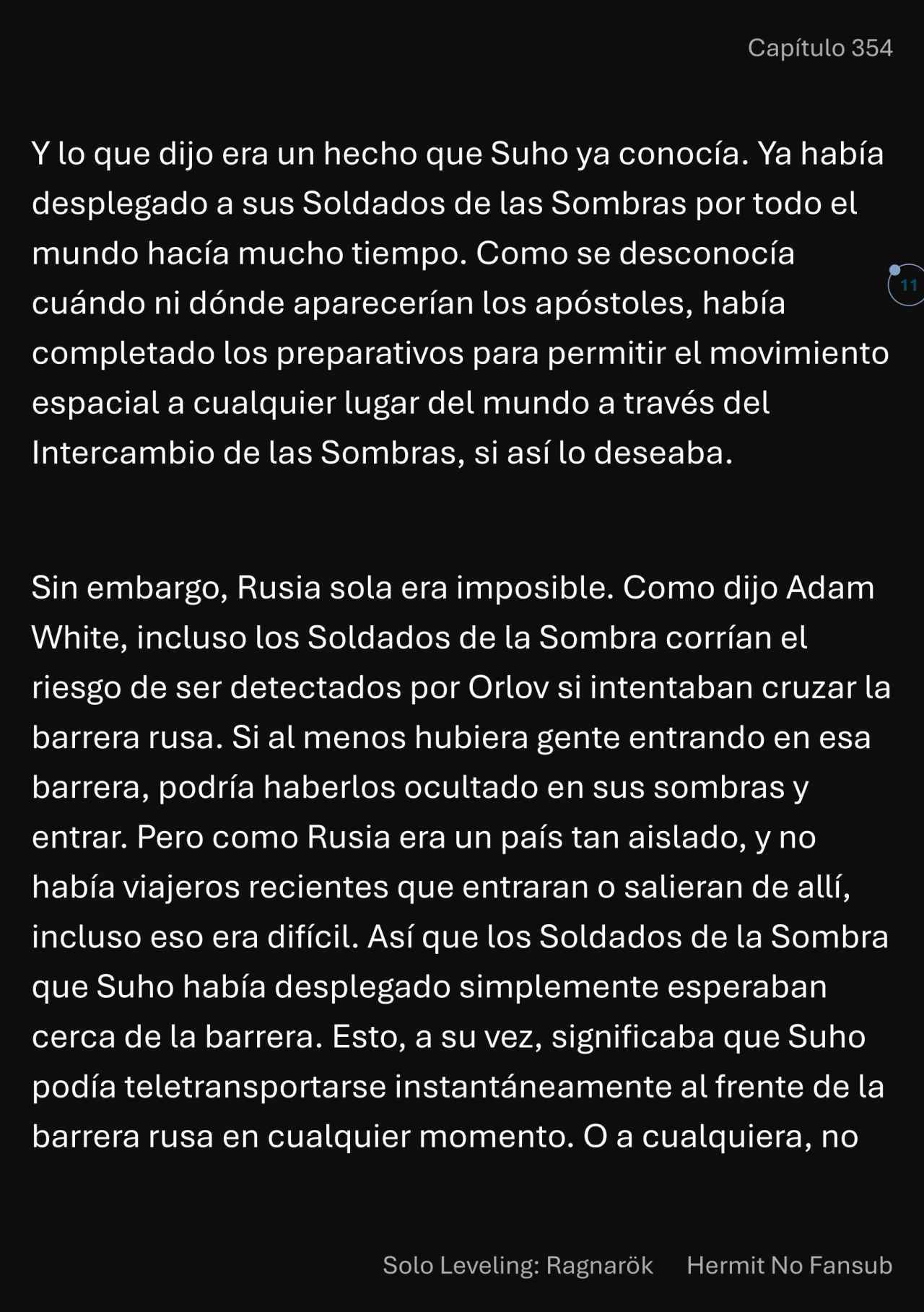Open the 11 comments bubble beside the paragraph
Image resolution: width=924 pixels, height=1312 pixels.
(907, 285)
